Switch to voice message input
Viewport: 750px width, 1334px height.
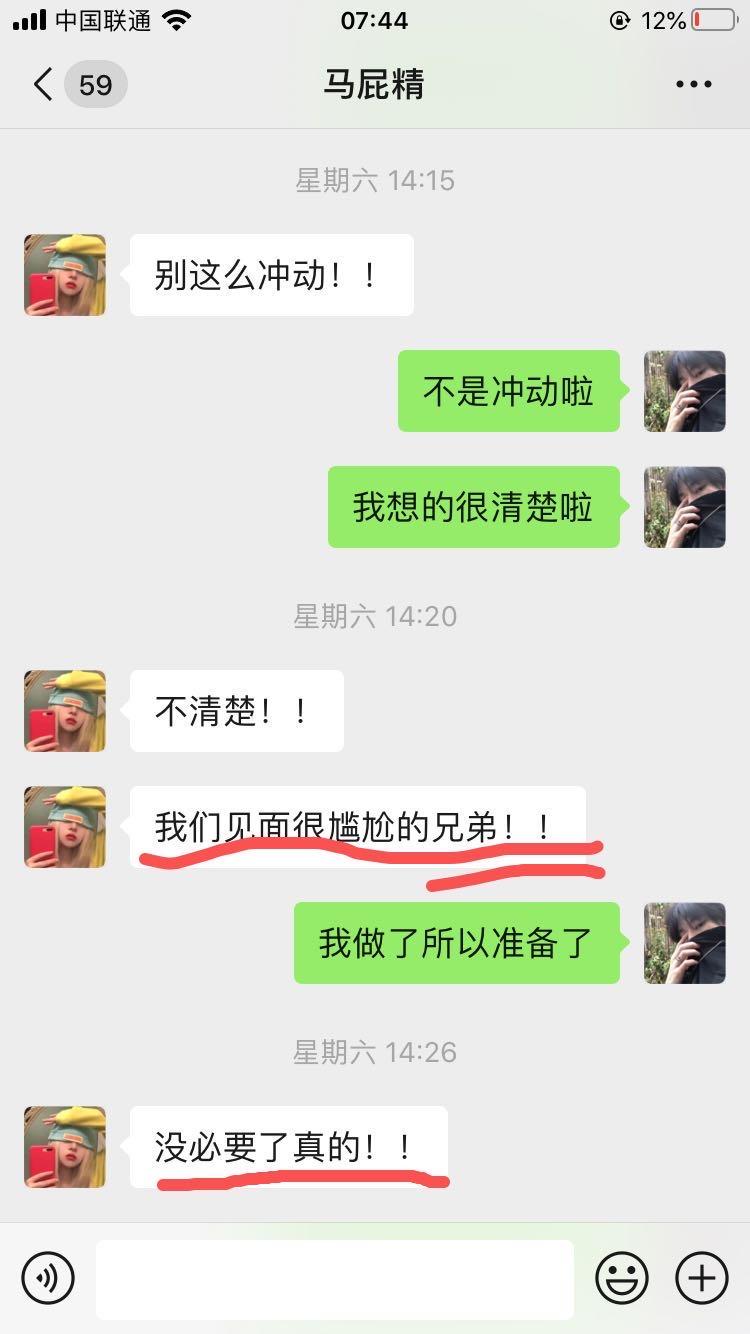[x=48, y=1278]
